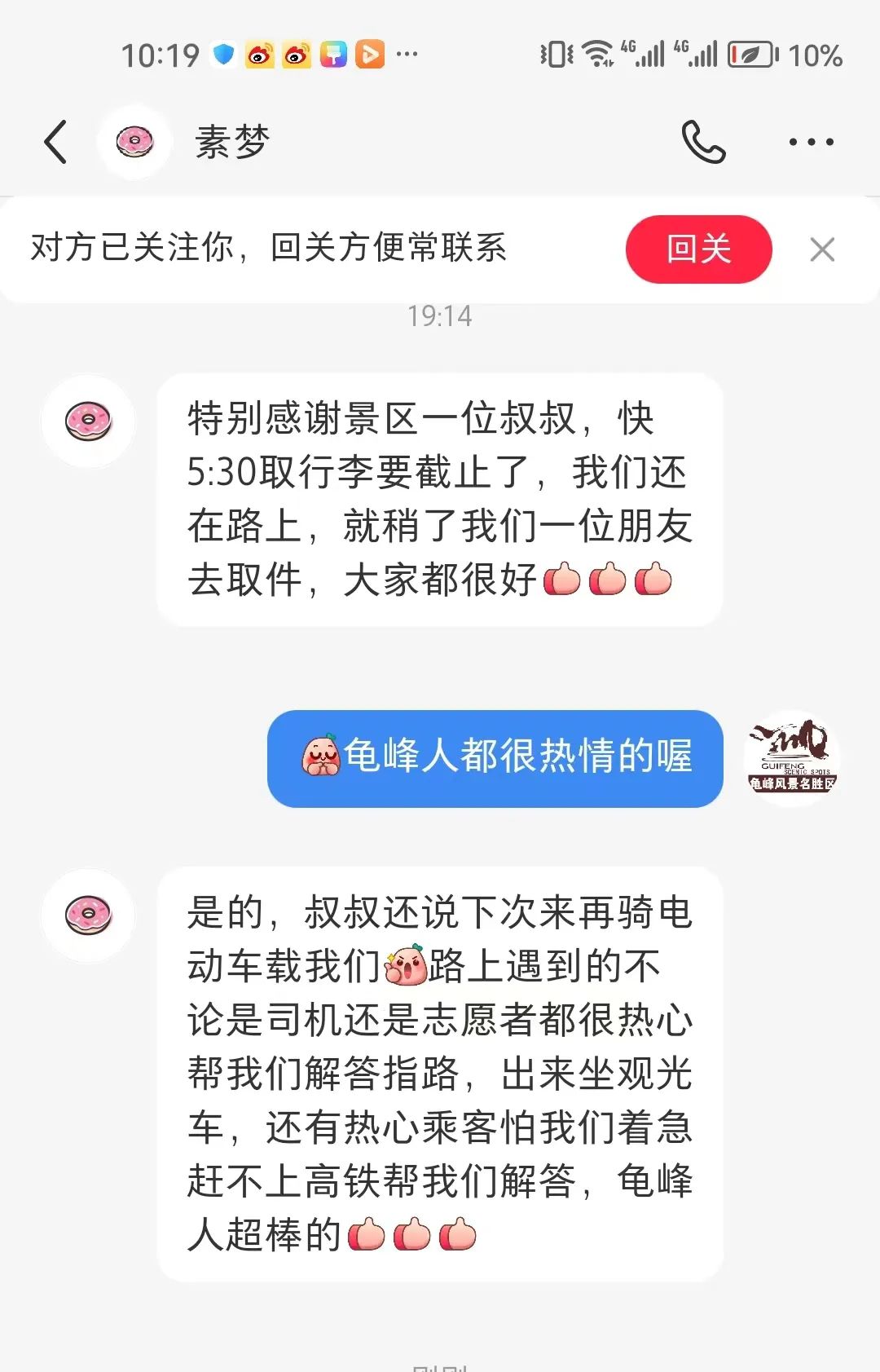The width and height of the screenshot is (880, 1372).
Task: Follow back with the 回关 button
Action: 698,249
